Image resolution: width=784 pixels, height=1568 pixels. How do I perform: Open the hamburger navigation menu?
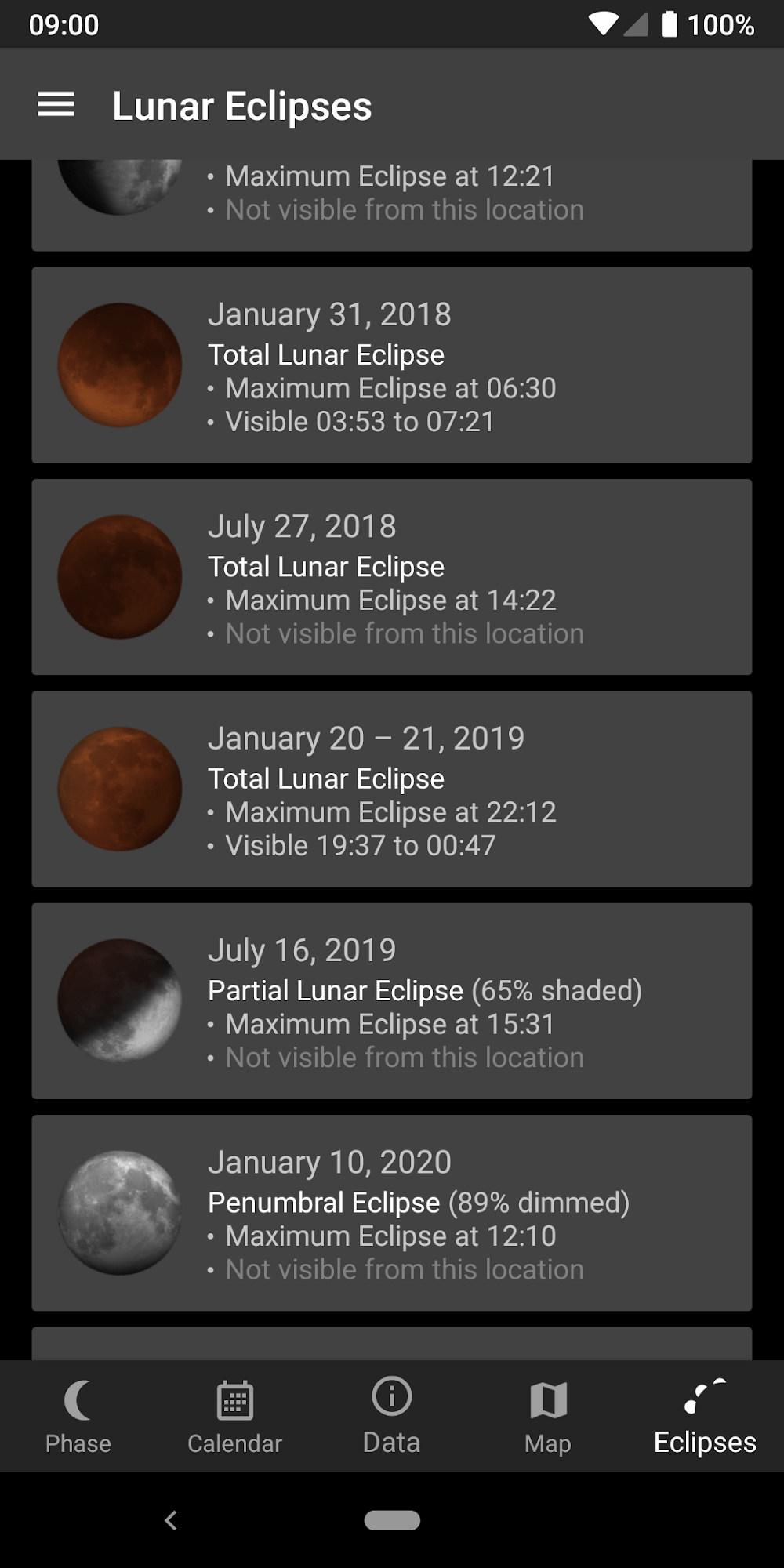pyautogui.click(x=56, y=104)
